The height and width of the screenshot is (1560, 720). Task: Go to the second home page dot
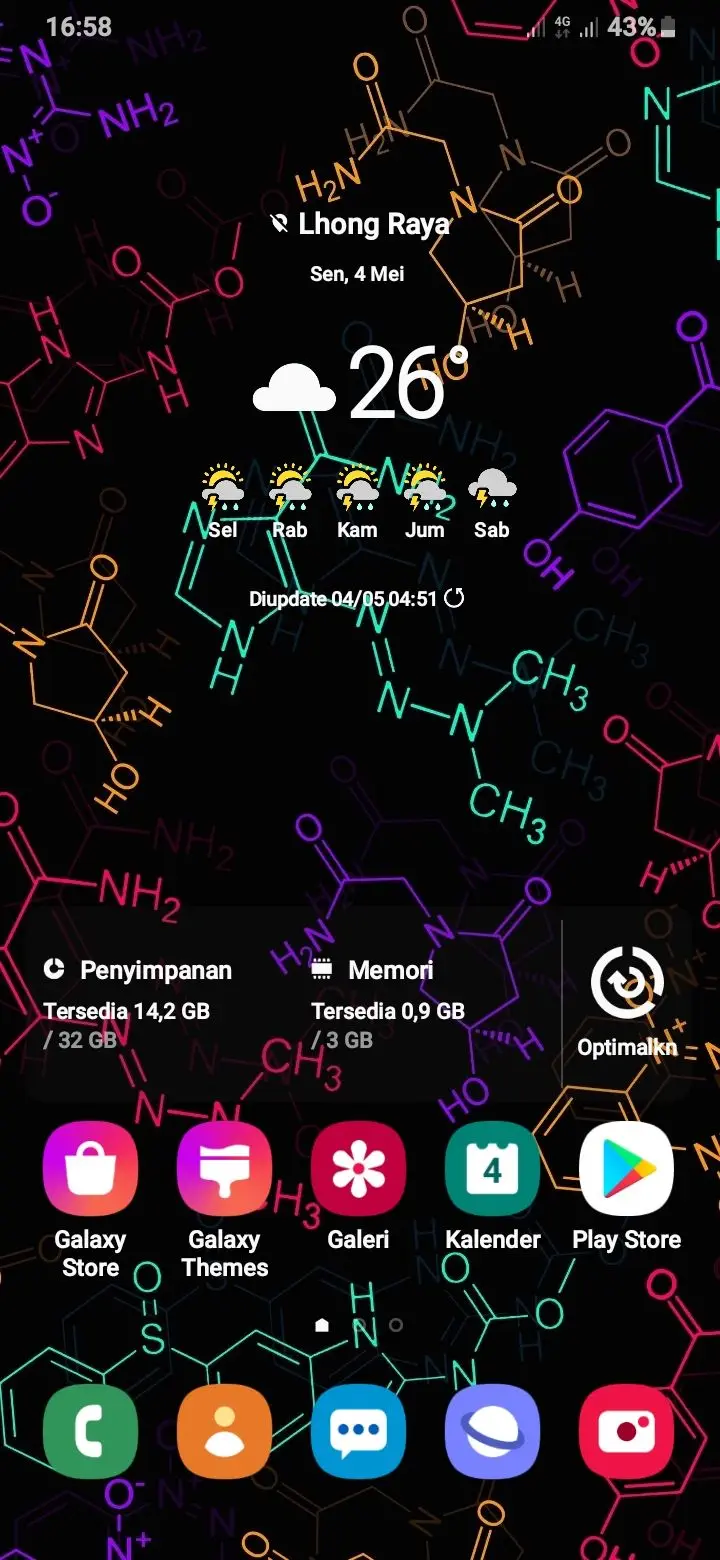(396, 1325)
